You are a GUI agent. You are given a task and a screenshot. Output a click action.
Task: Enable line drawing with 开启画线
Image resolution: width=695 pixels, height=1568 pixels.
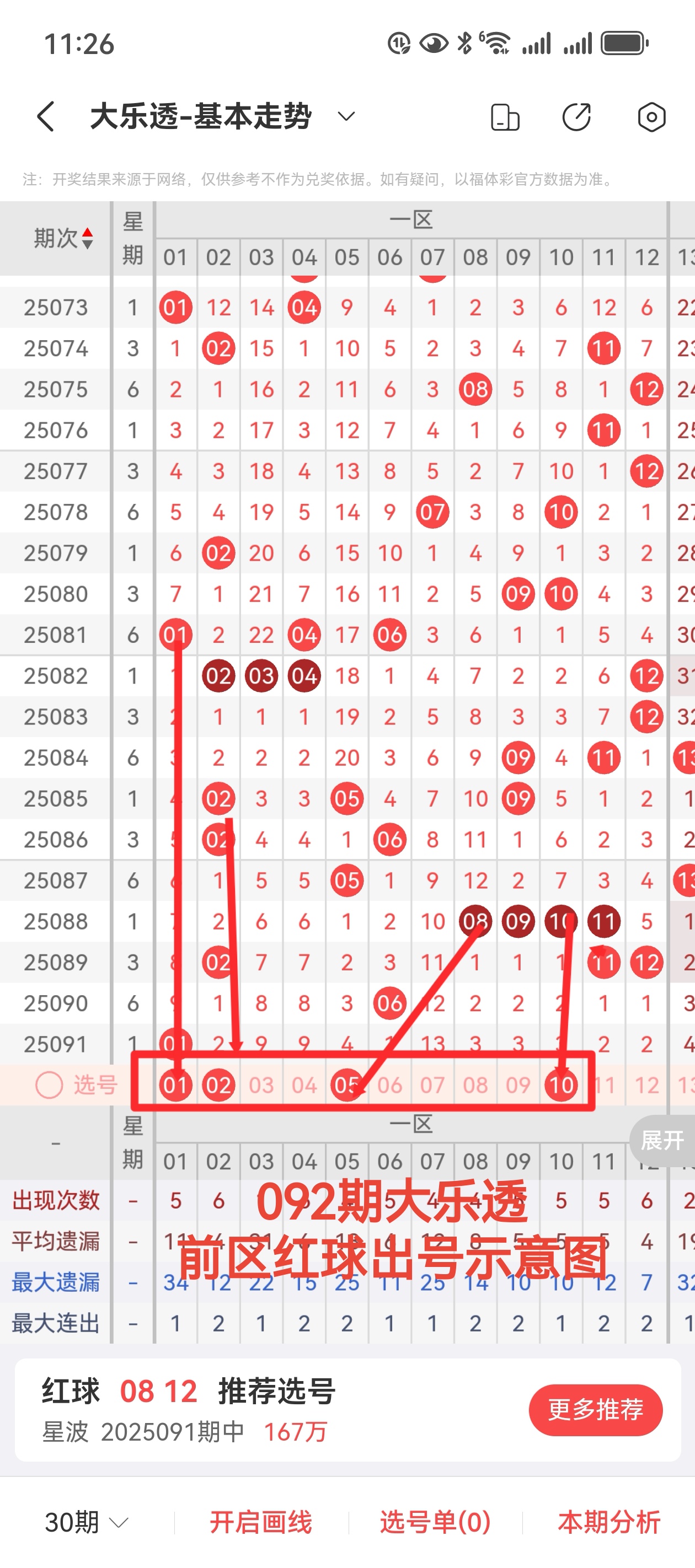click(x=261, y=1522)
